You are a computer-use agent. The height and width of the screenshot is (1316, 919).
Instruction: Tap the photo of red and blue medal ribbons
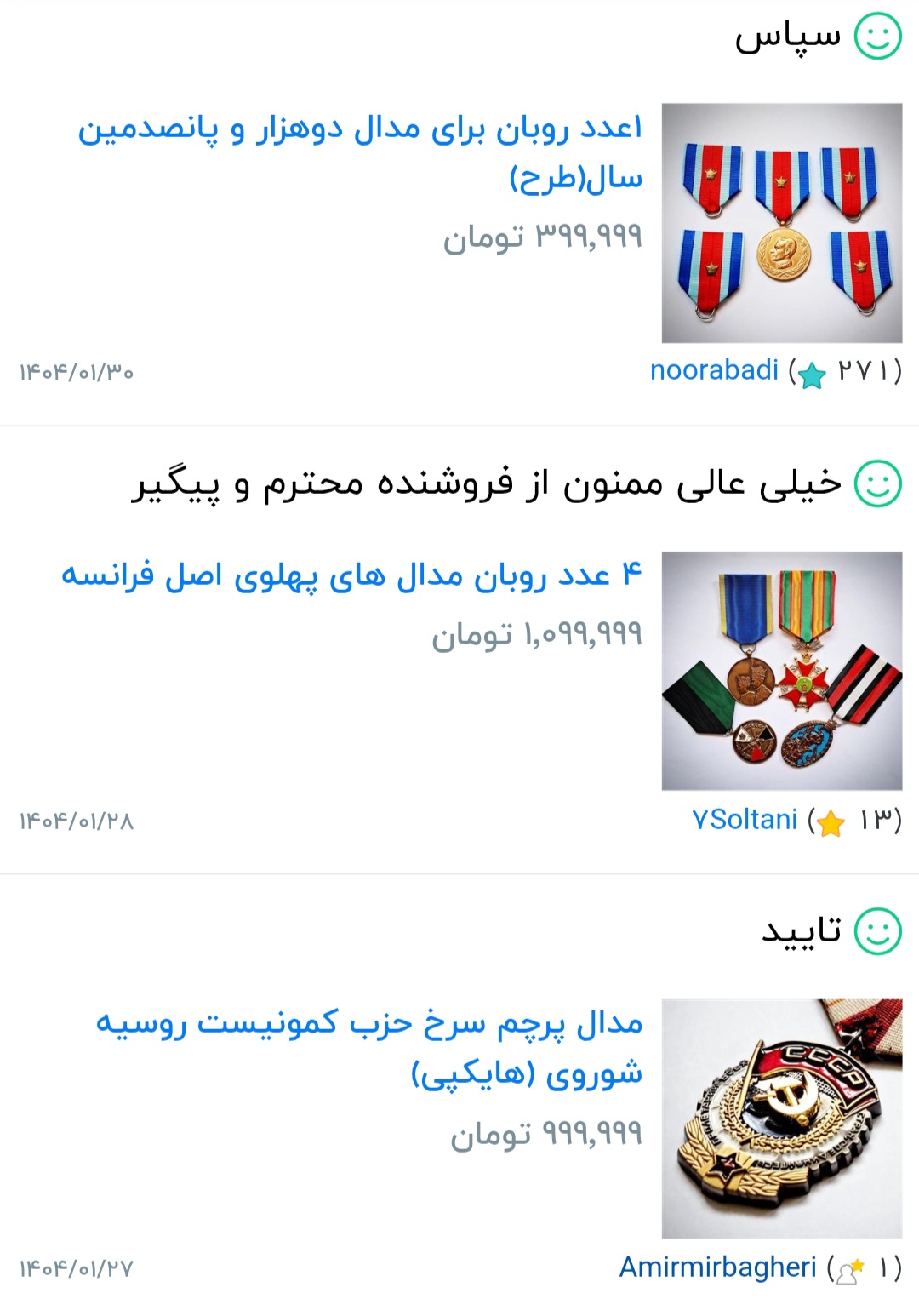tap(781, 223)
